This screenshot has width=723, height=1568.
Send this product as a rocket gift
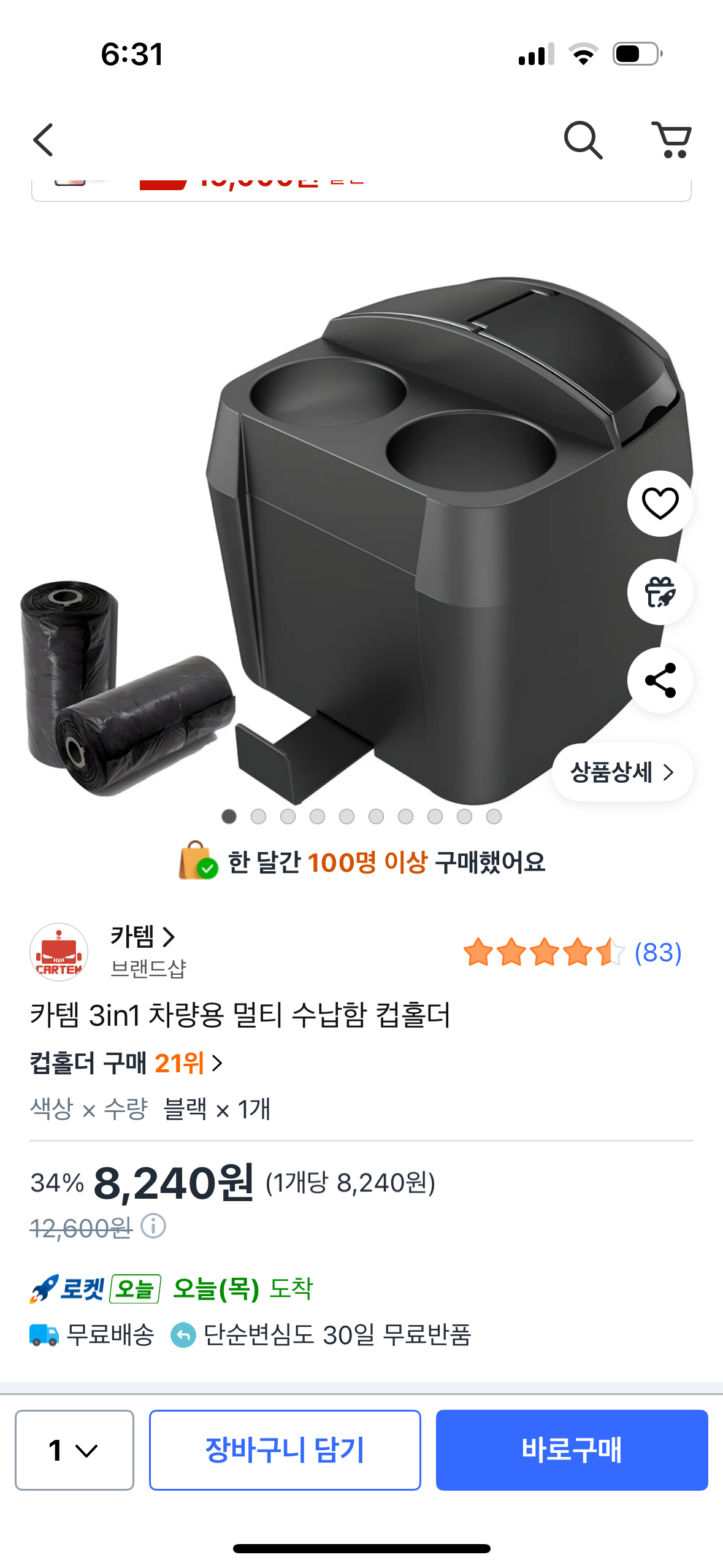660,592
